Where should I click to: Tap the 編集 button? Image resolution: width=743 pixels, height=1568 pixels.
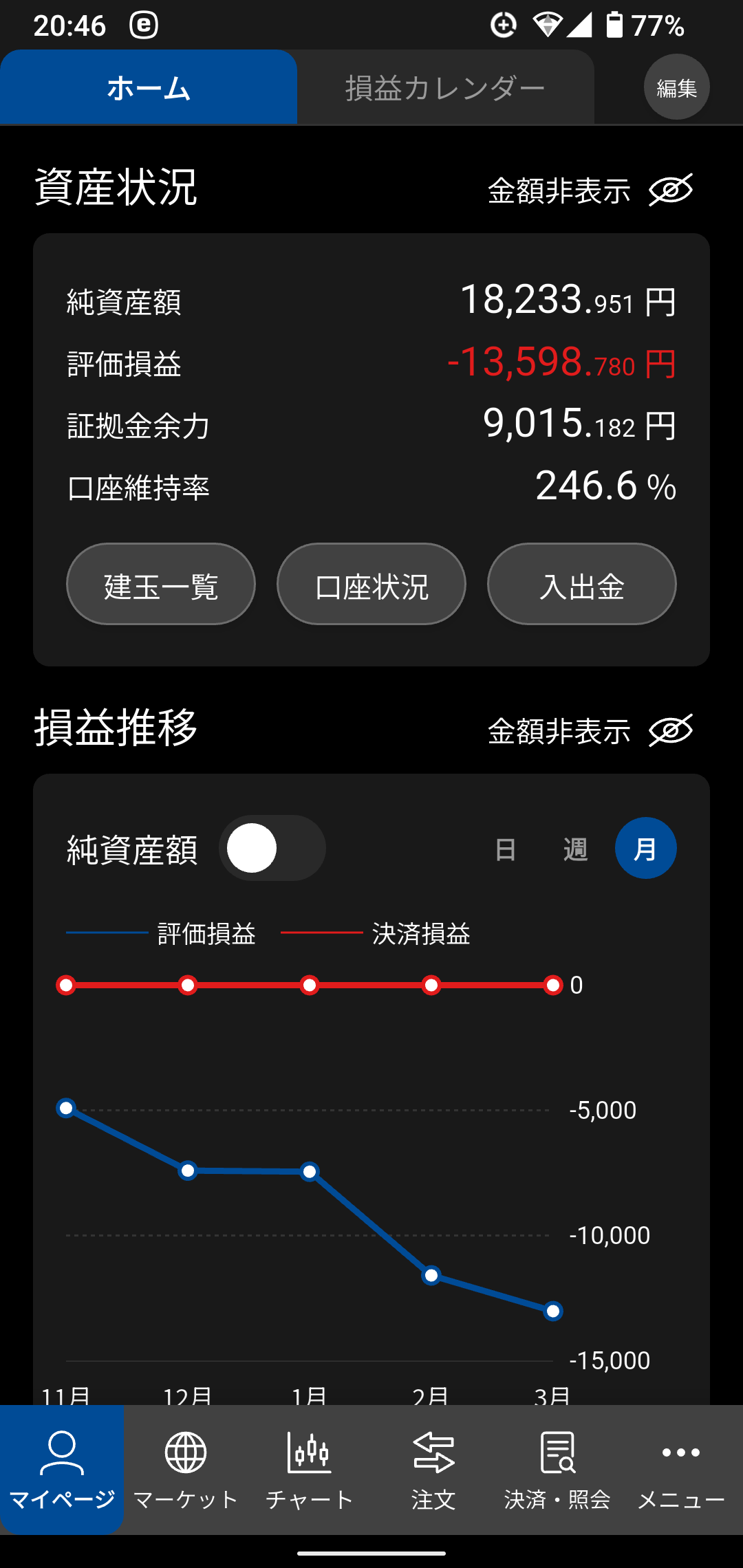click(676, 87)
